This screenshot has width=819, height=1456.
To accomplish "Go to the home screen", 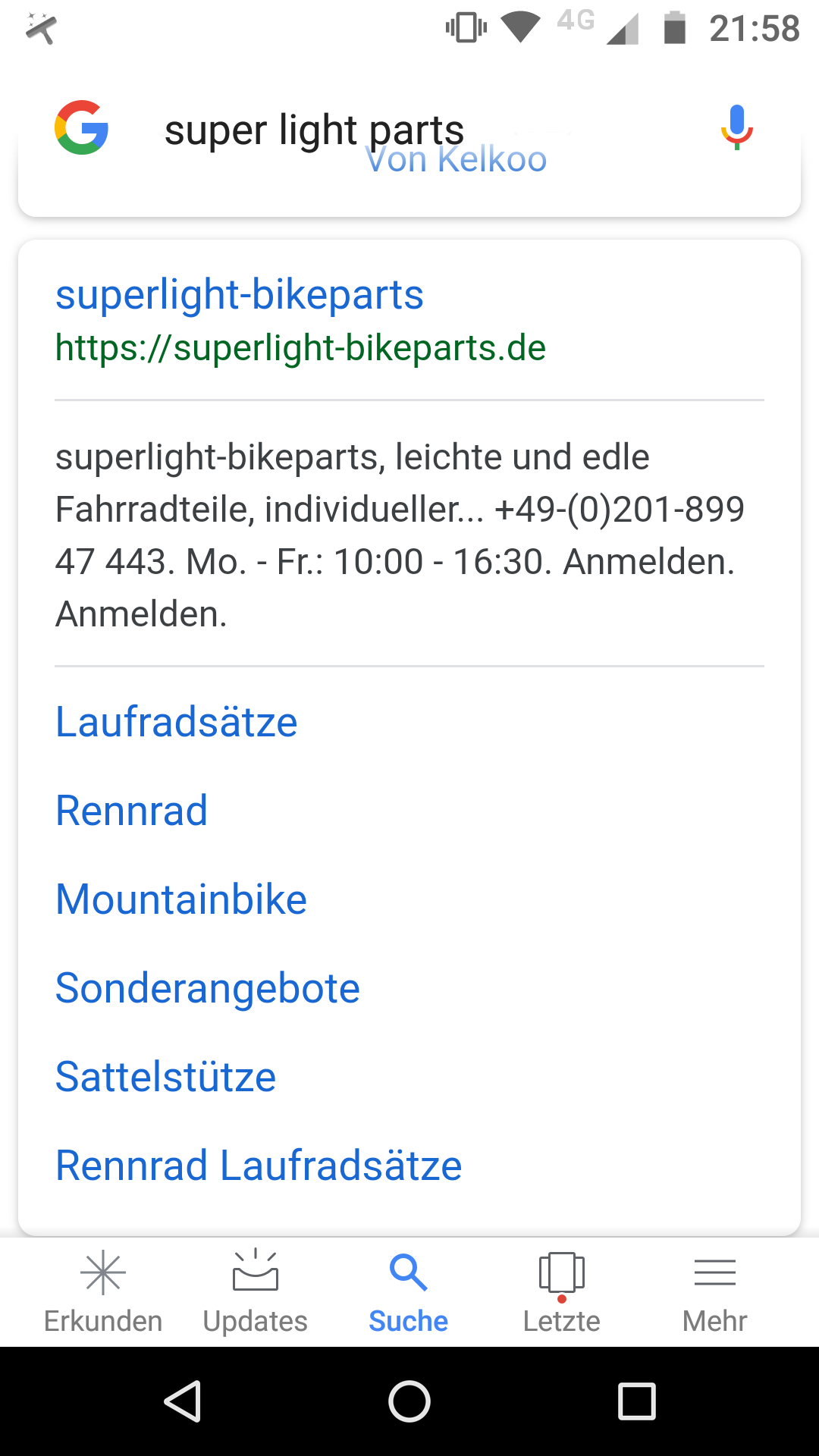I will pyautogui.click(x=409, y=1401).
